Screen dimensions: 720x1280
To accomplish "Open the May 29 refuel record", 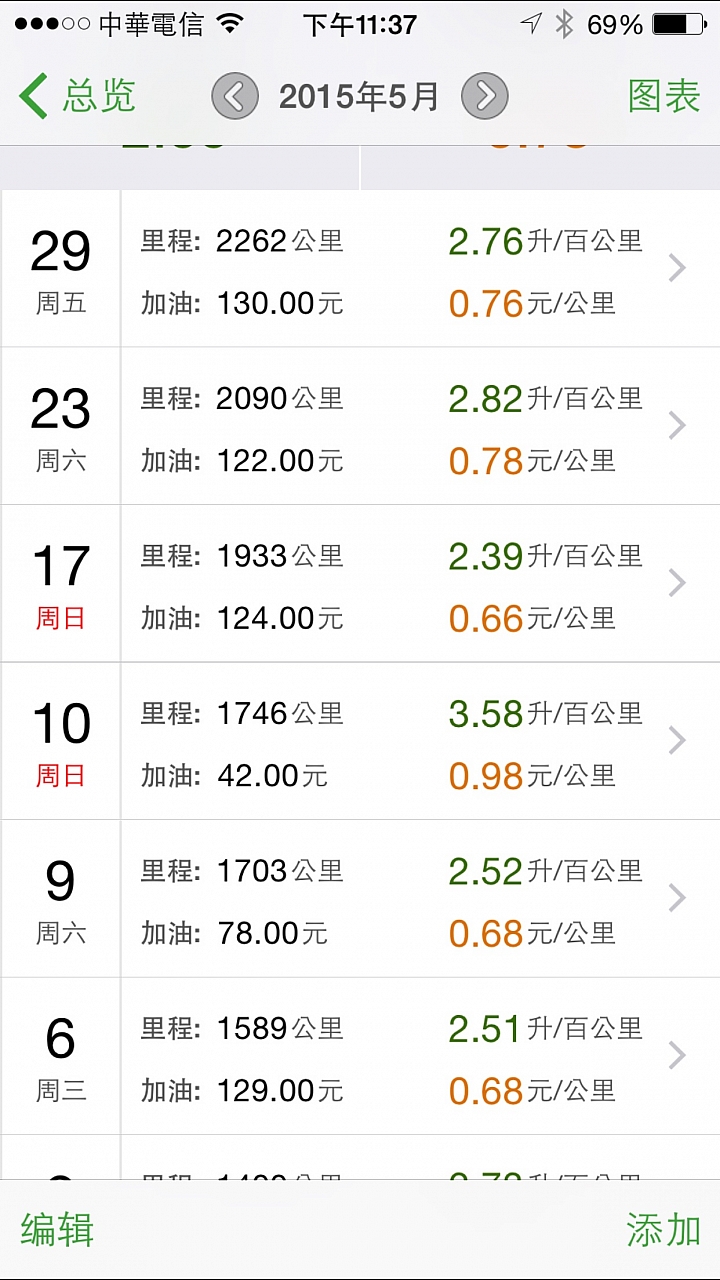I will point(360,269).
